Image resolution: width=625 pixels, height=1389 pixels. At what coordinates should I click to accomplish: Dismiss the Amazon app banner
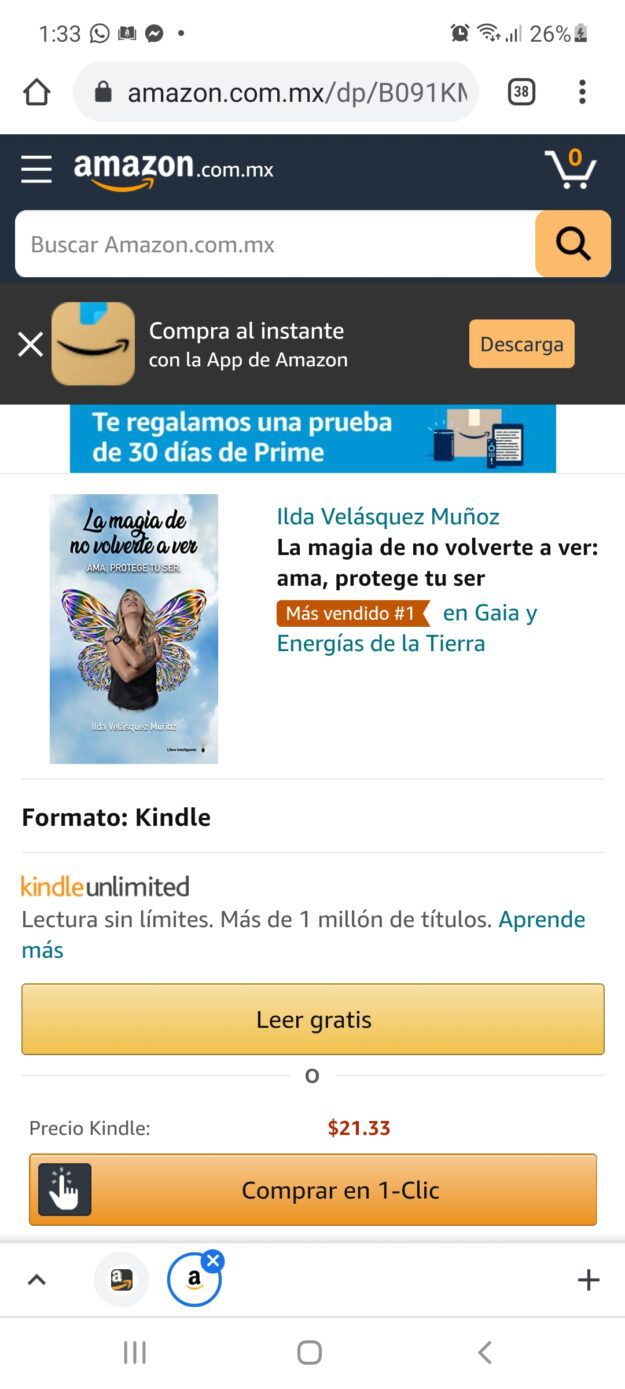[x=30, y=344]
